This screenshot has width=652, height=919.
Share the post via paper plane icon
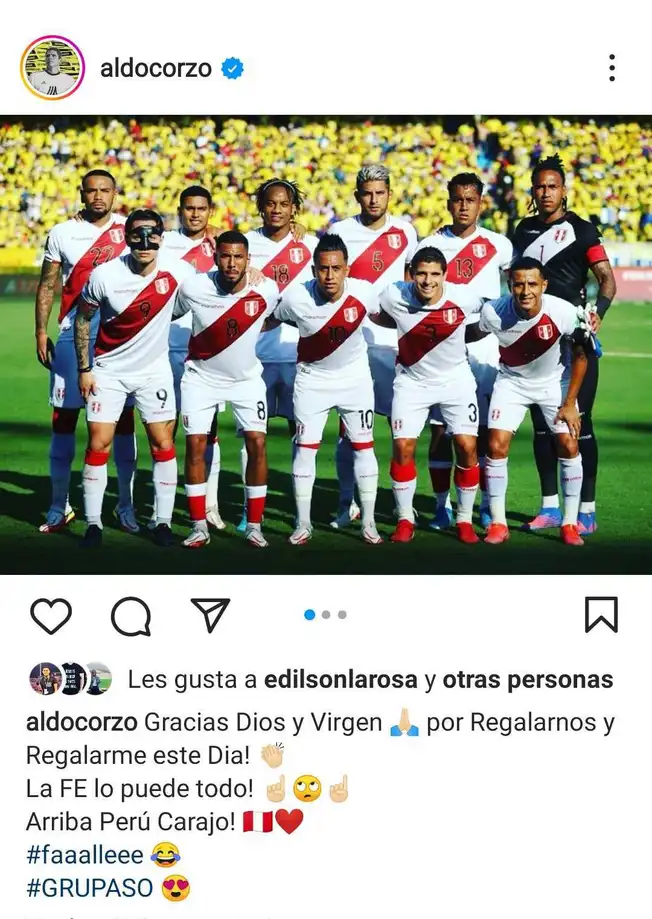210,615
